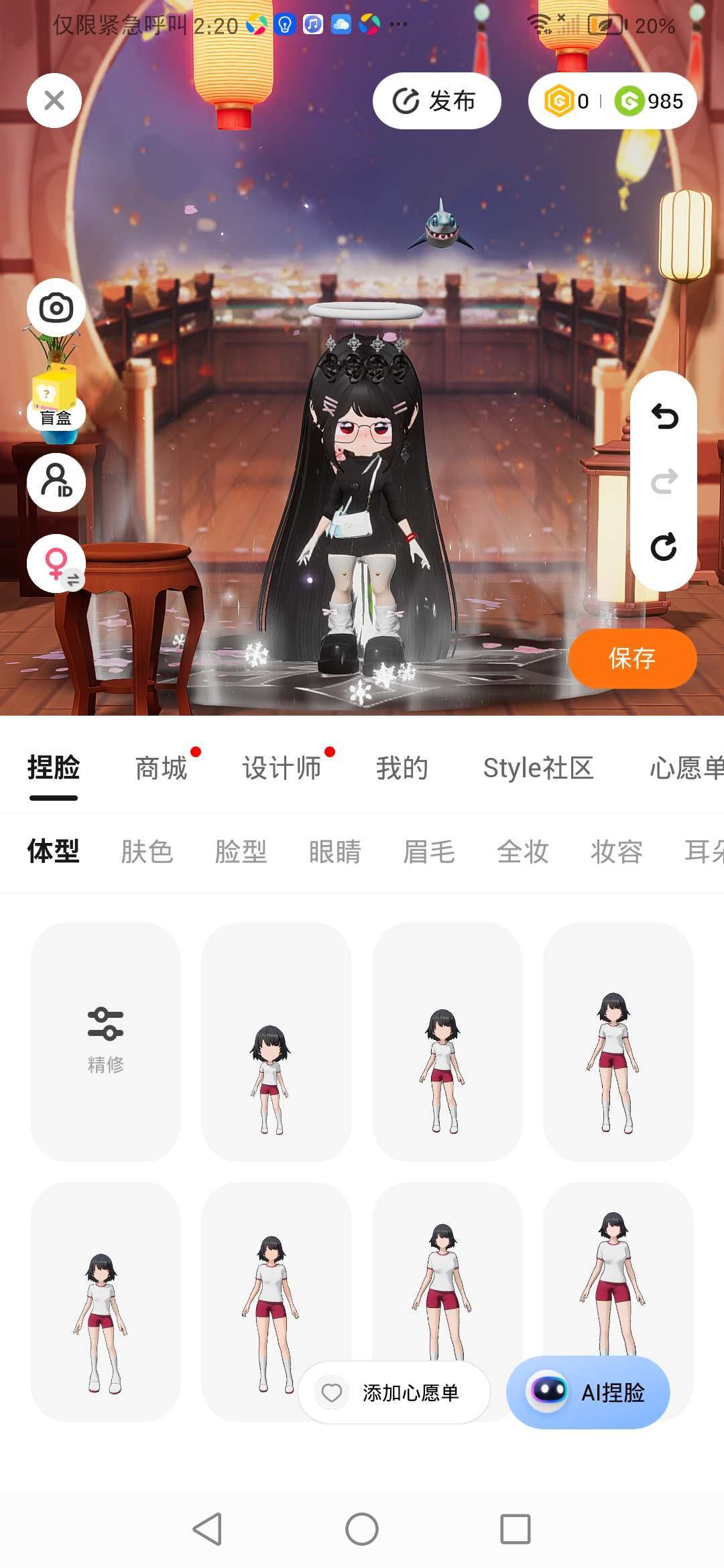This screenshot has height=1568, width=724.
Task: Open the 盲盒 blind box
Action: (56, 402)
